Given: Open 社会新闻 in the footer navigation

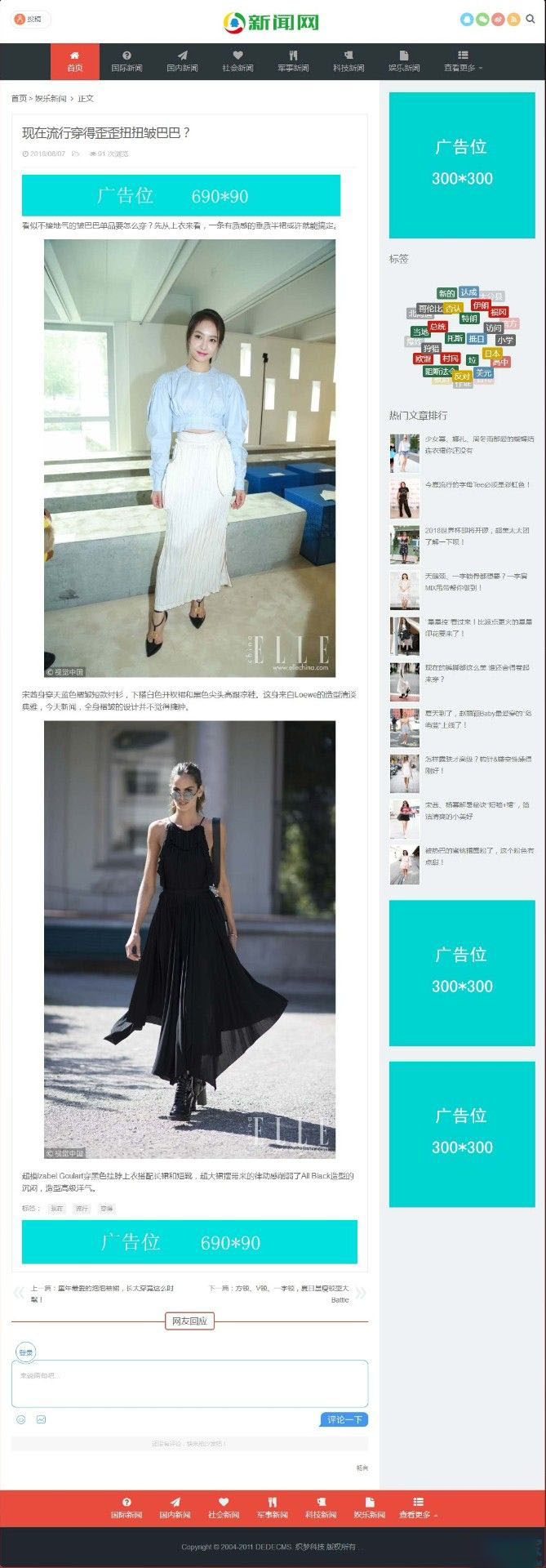Looking at the screenshot, I should (x=224, y=1508).
